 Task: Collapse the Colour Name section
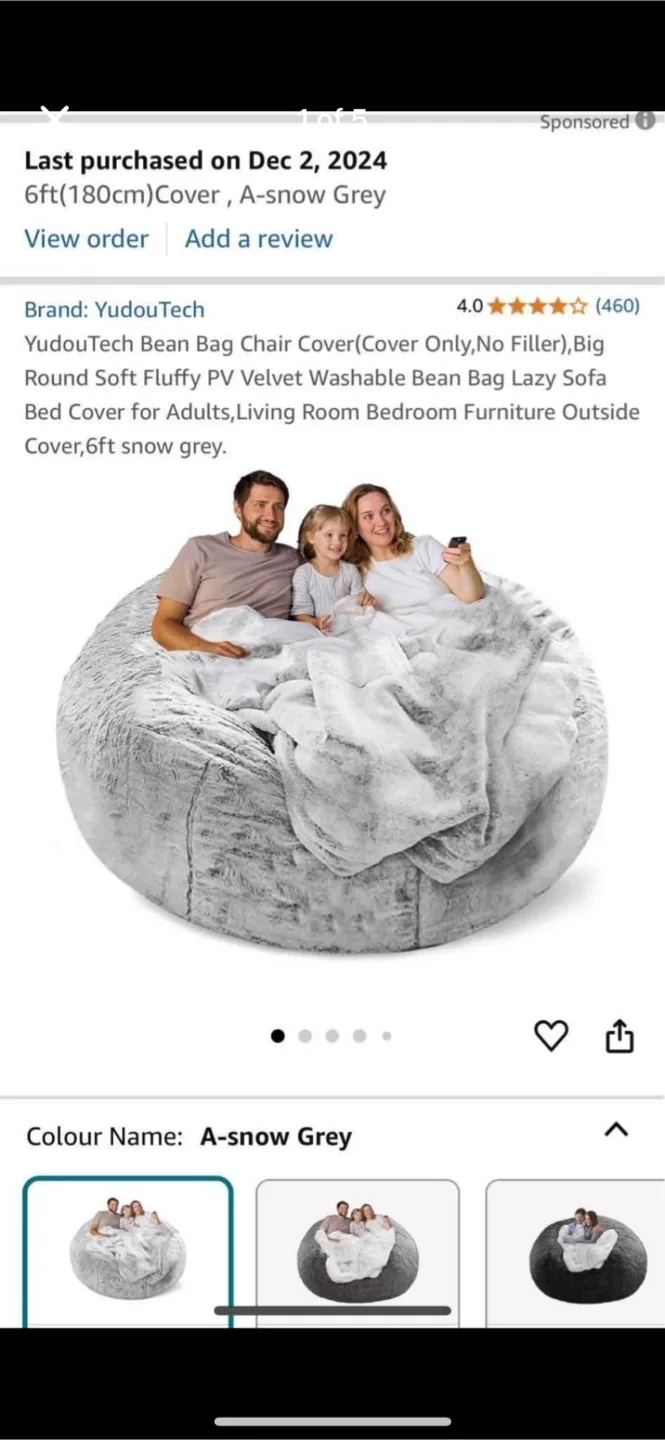(617, 1130)
